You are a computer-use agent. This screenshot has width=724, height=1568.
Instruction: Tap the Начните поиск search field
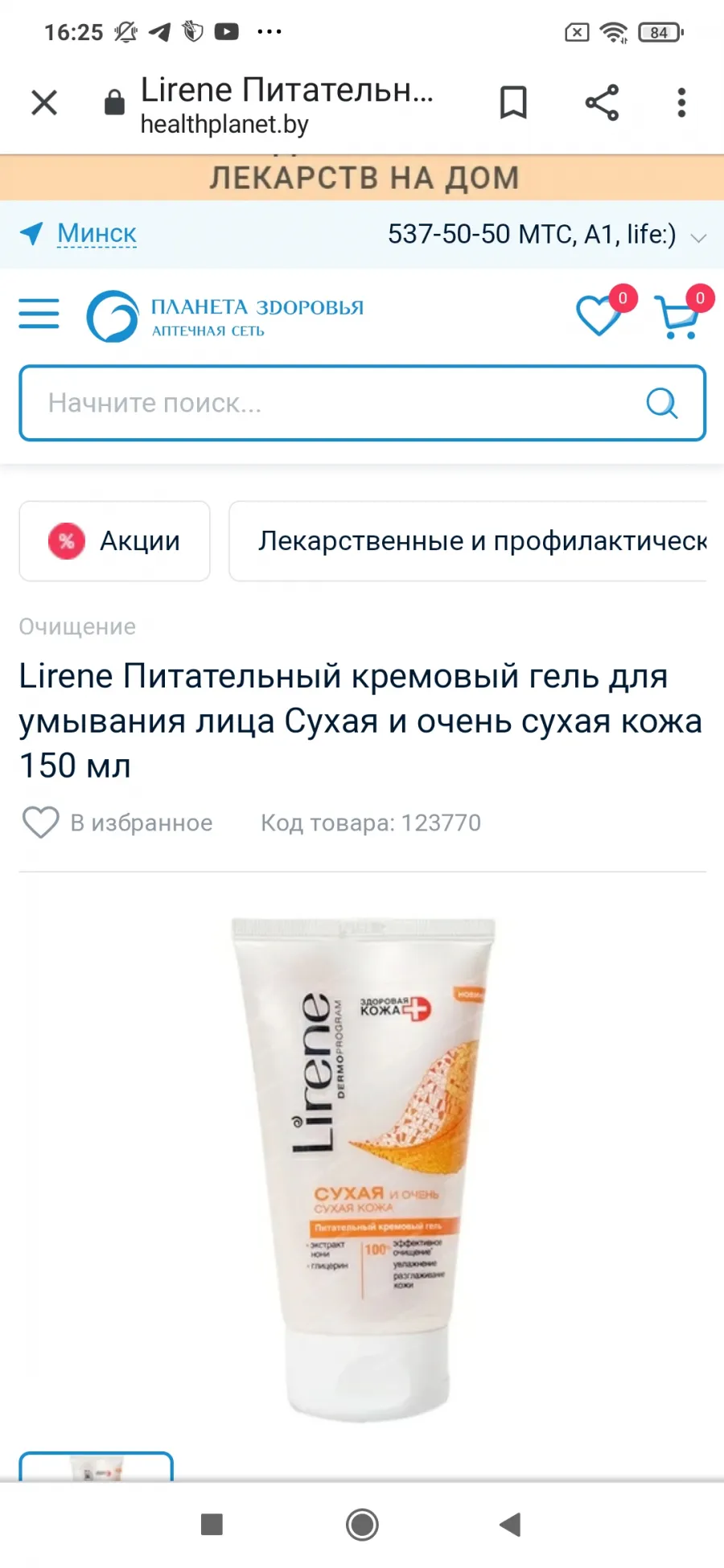[x=330, y=403]
